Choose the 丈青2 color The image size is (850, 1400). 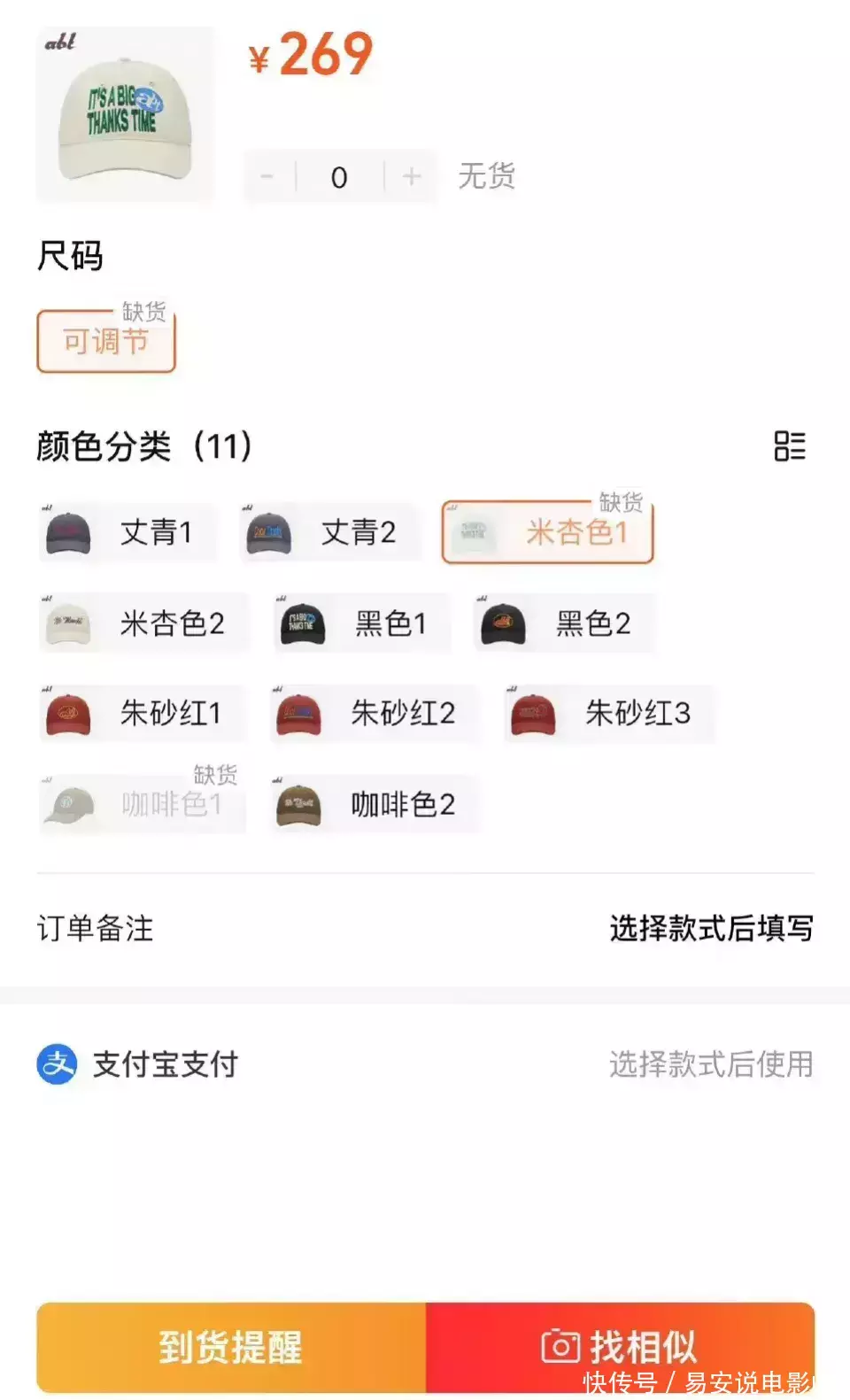click(330, 533)
